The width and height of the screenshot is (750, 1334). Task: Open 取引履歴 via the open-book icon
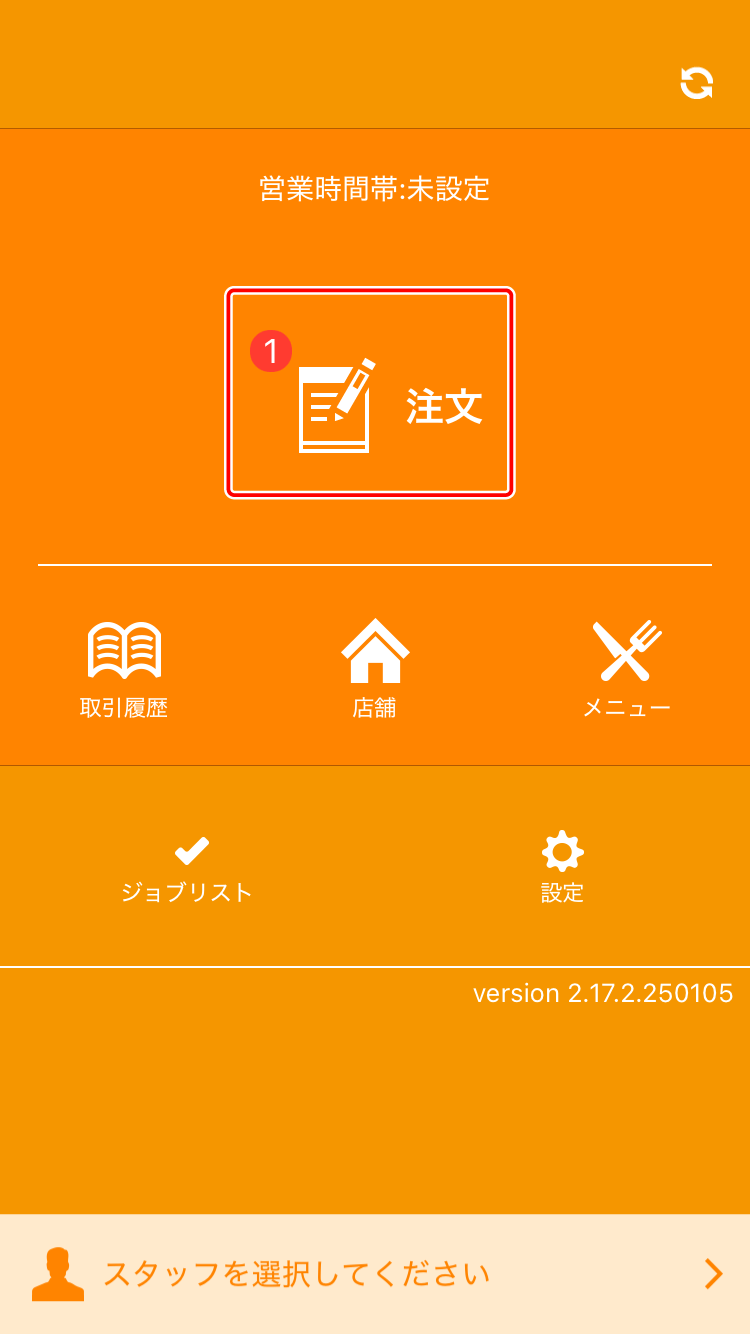click(x=123, y=650)
